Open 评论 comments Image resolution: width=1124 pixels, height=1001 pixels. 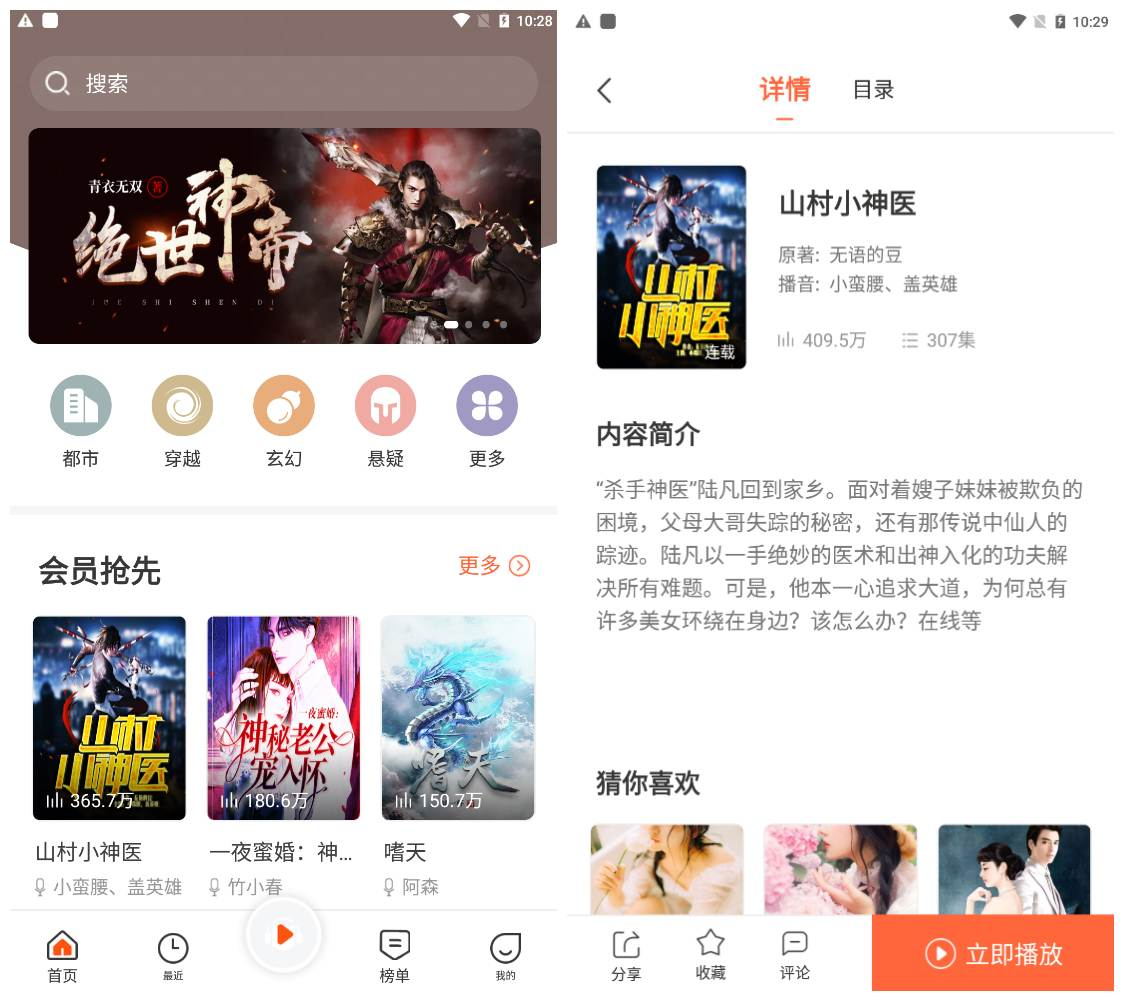(795, 955)
